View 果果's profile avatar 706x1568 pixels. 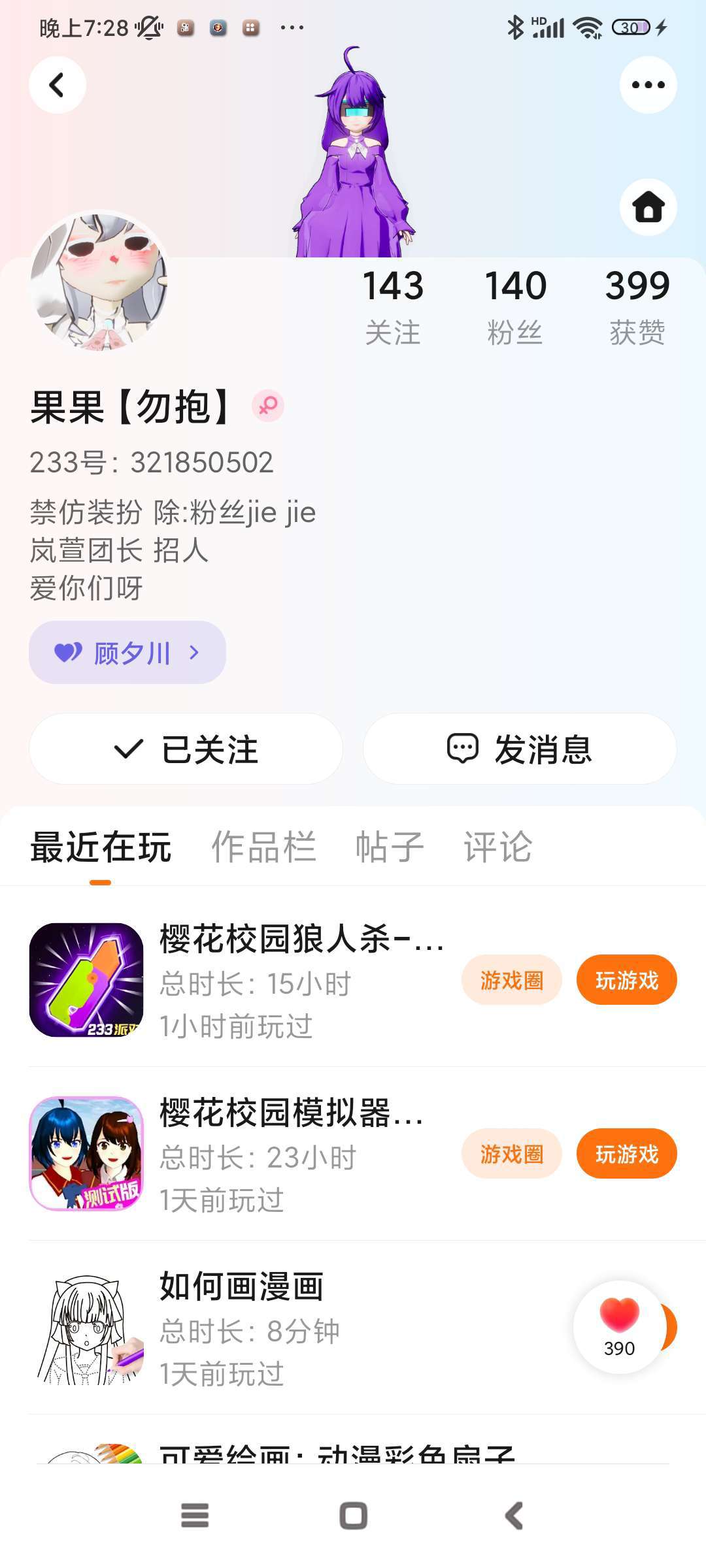[x=99, y=281]
